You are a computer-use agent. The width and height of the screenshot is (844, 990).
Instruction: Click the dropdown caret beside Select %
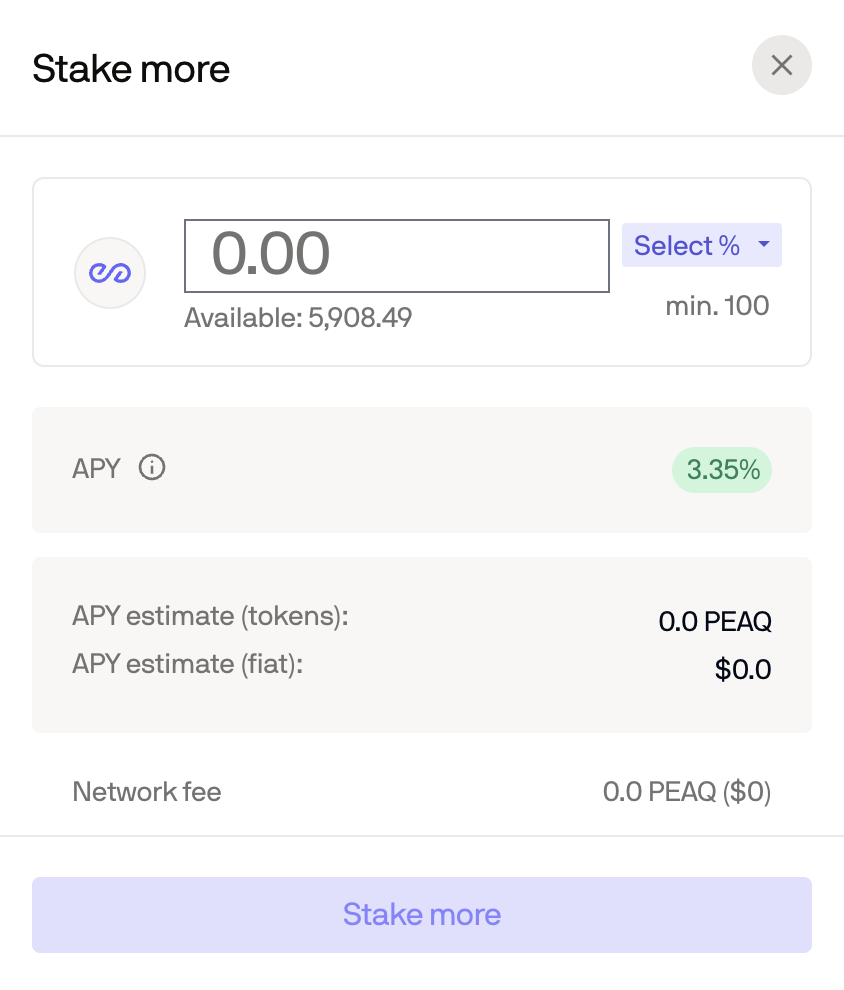click(763, 245)
